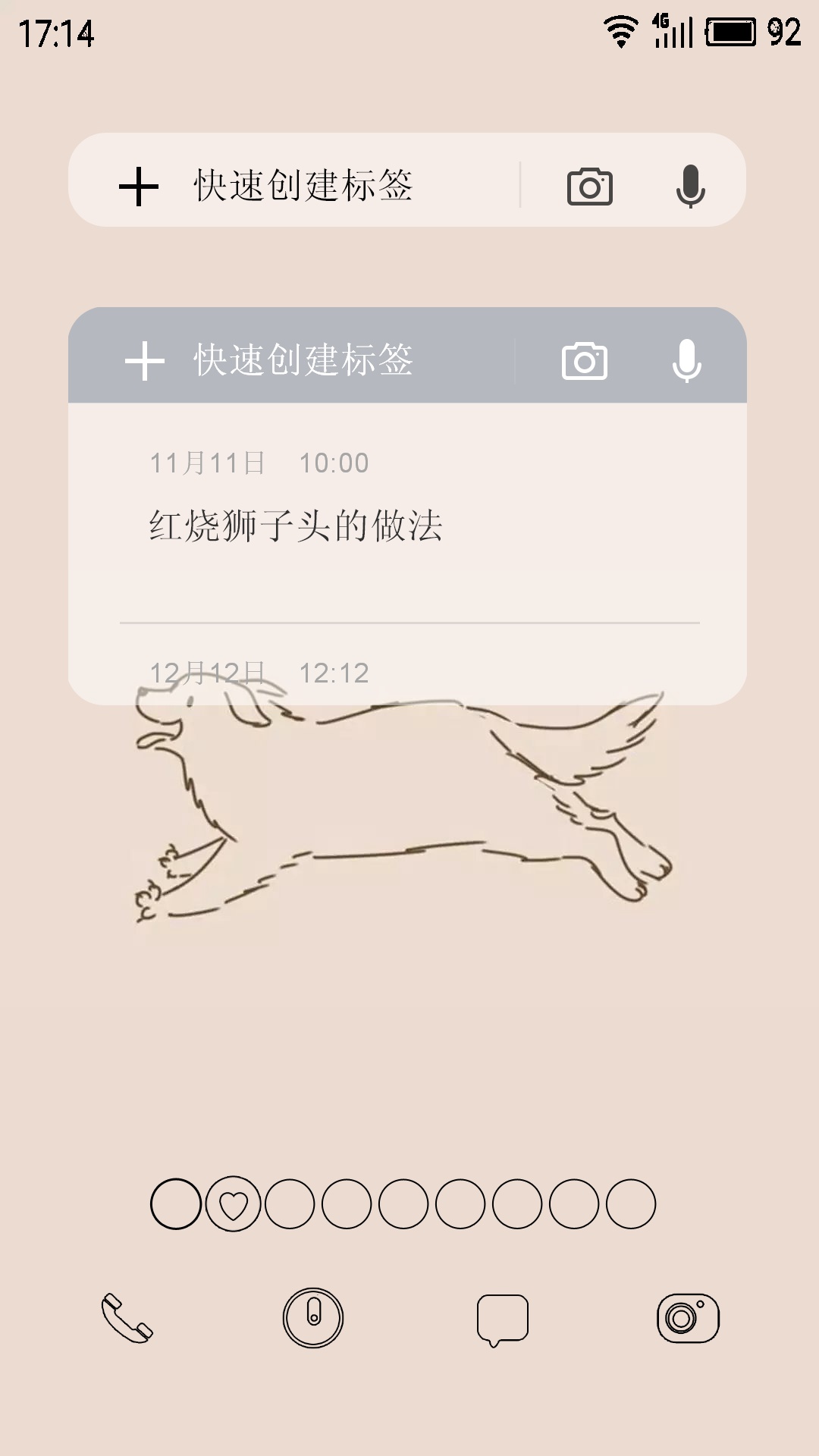Viewport: 819px width, 1456px height.
Task: Open the camera icon in the top widget
Action: click(590, 187)
